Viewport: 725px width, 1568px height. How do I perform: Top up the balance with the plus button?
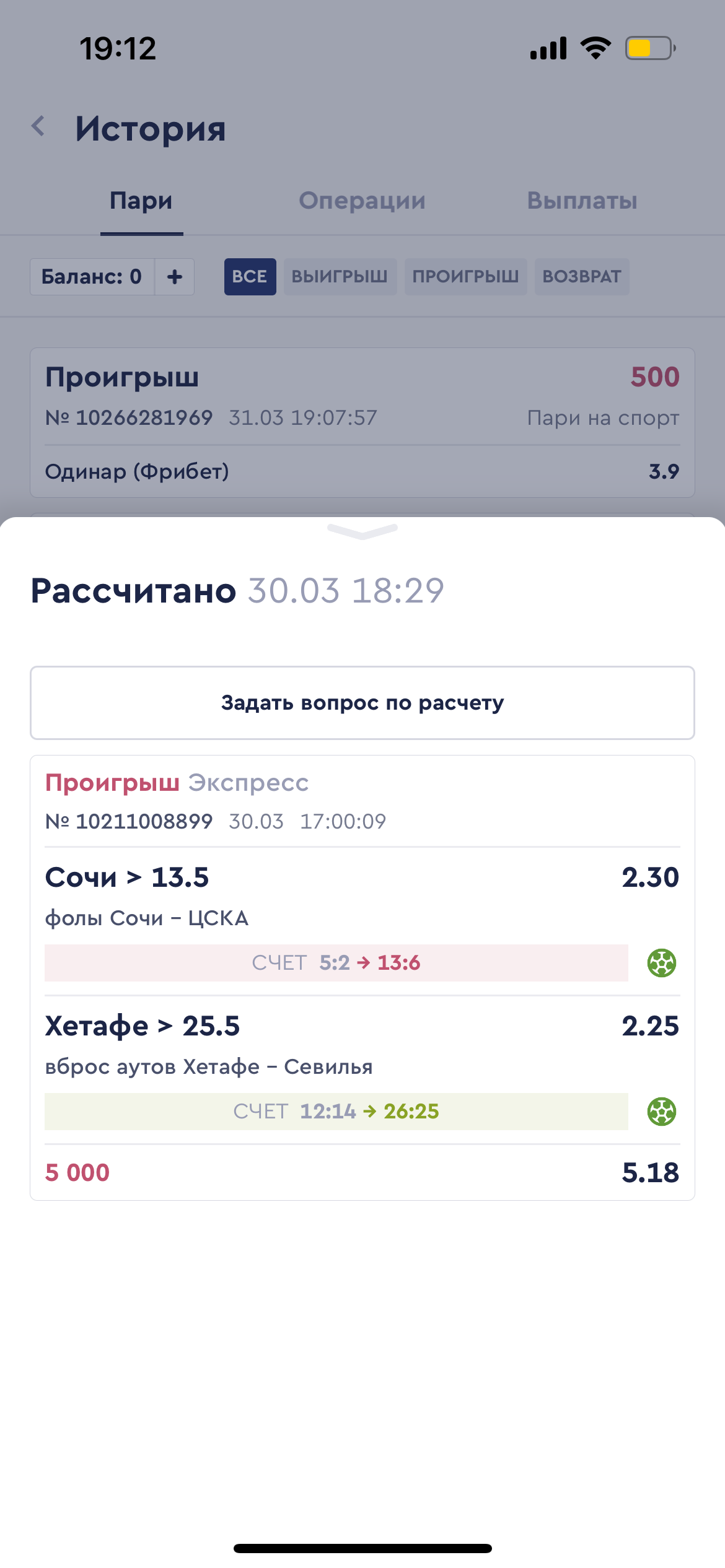[175, 277]
